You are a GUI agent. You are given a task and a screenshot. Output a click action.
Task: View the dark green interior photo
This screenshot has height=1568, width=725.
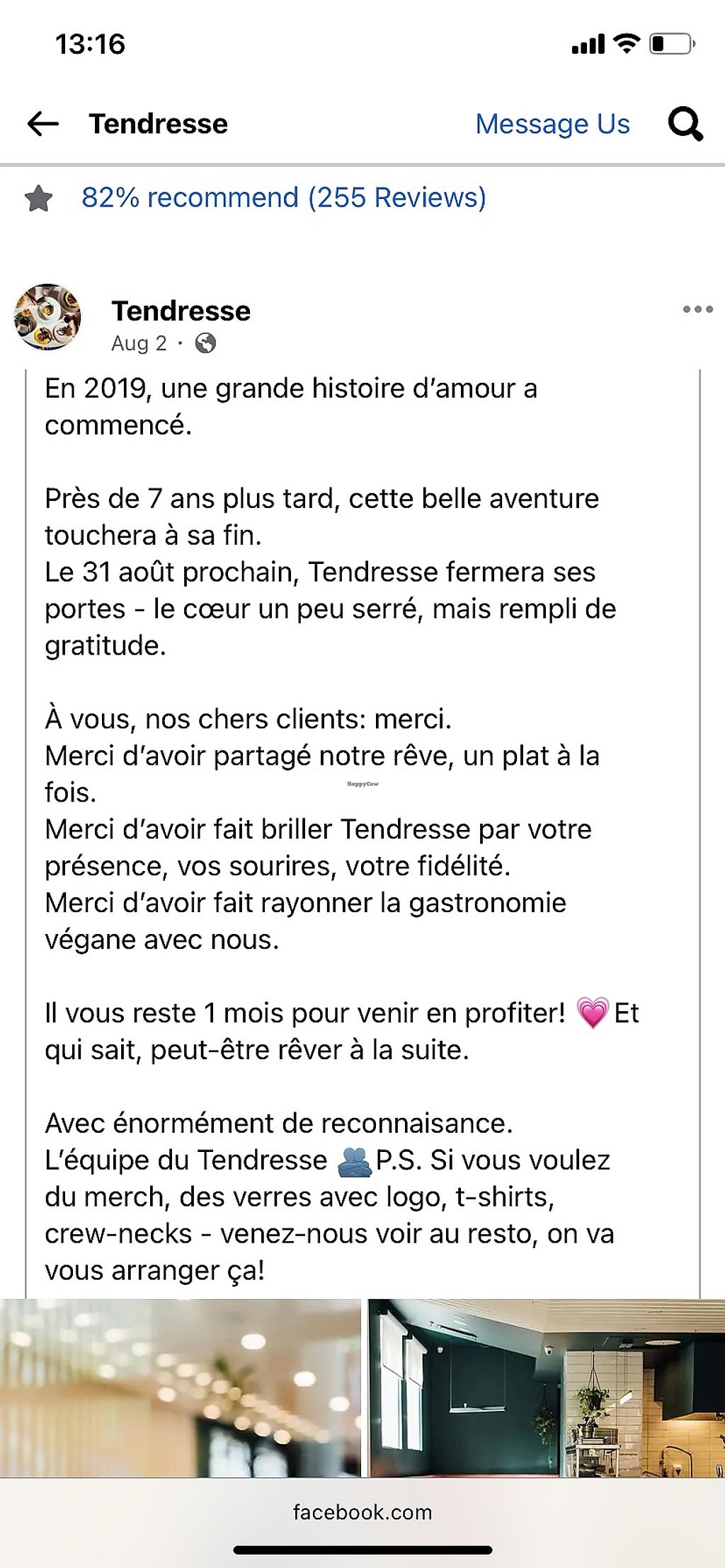point(546,1388)
